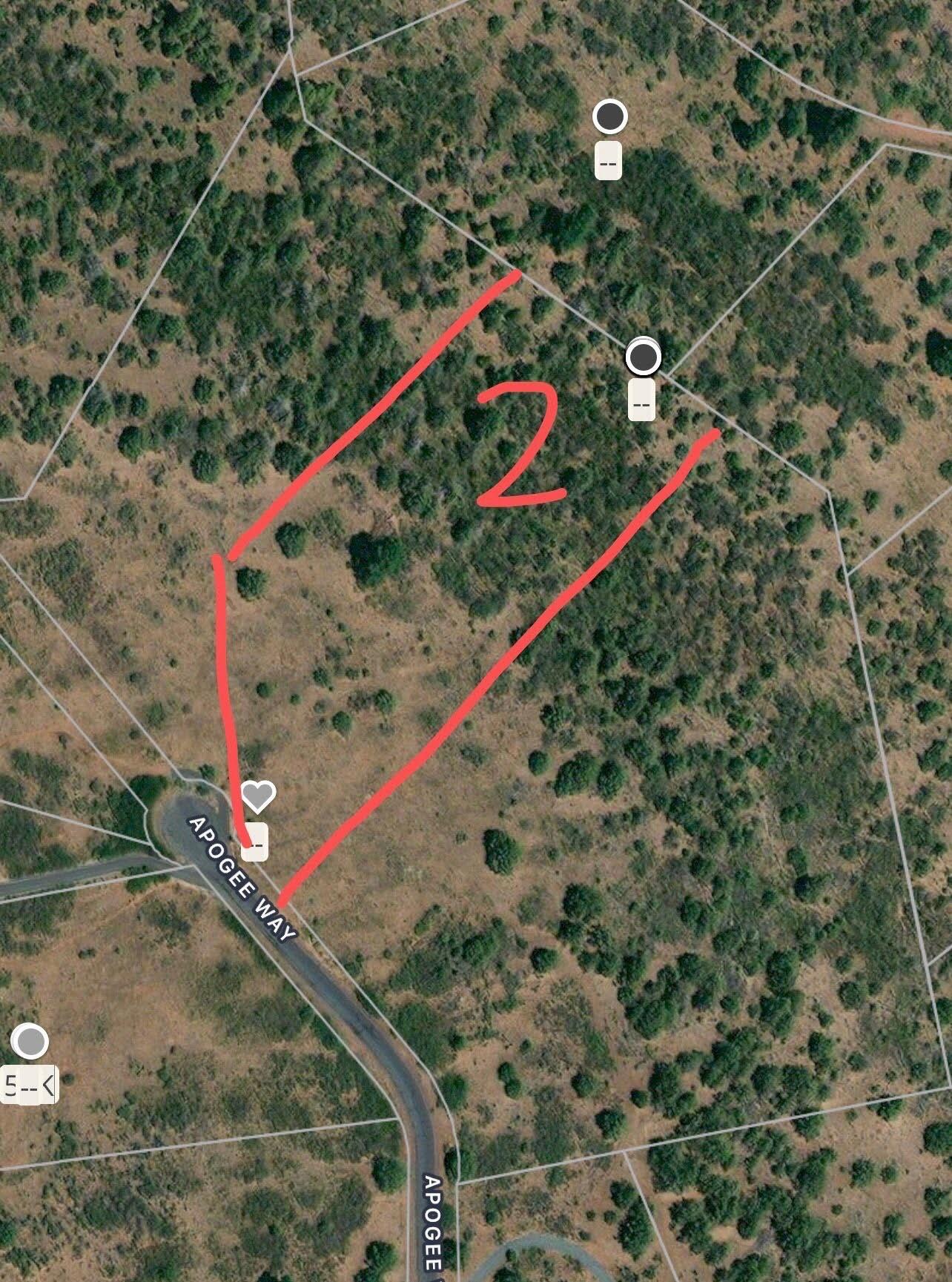The image size is (952, 1282).
Task: Open the dark marker beside the red-drawn 2
Action: pos(643,357)
